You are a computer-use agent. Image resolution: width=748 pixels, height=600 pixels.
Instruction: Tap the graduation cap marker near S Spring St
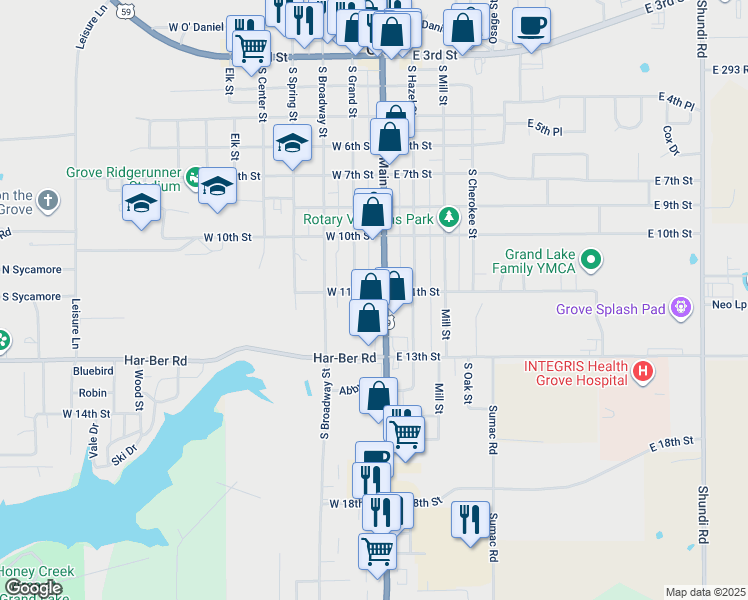point(292,144)
